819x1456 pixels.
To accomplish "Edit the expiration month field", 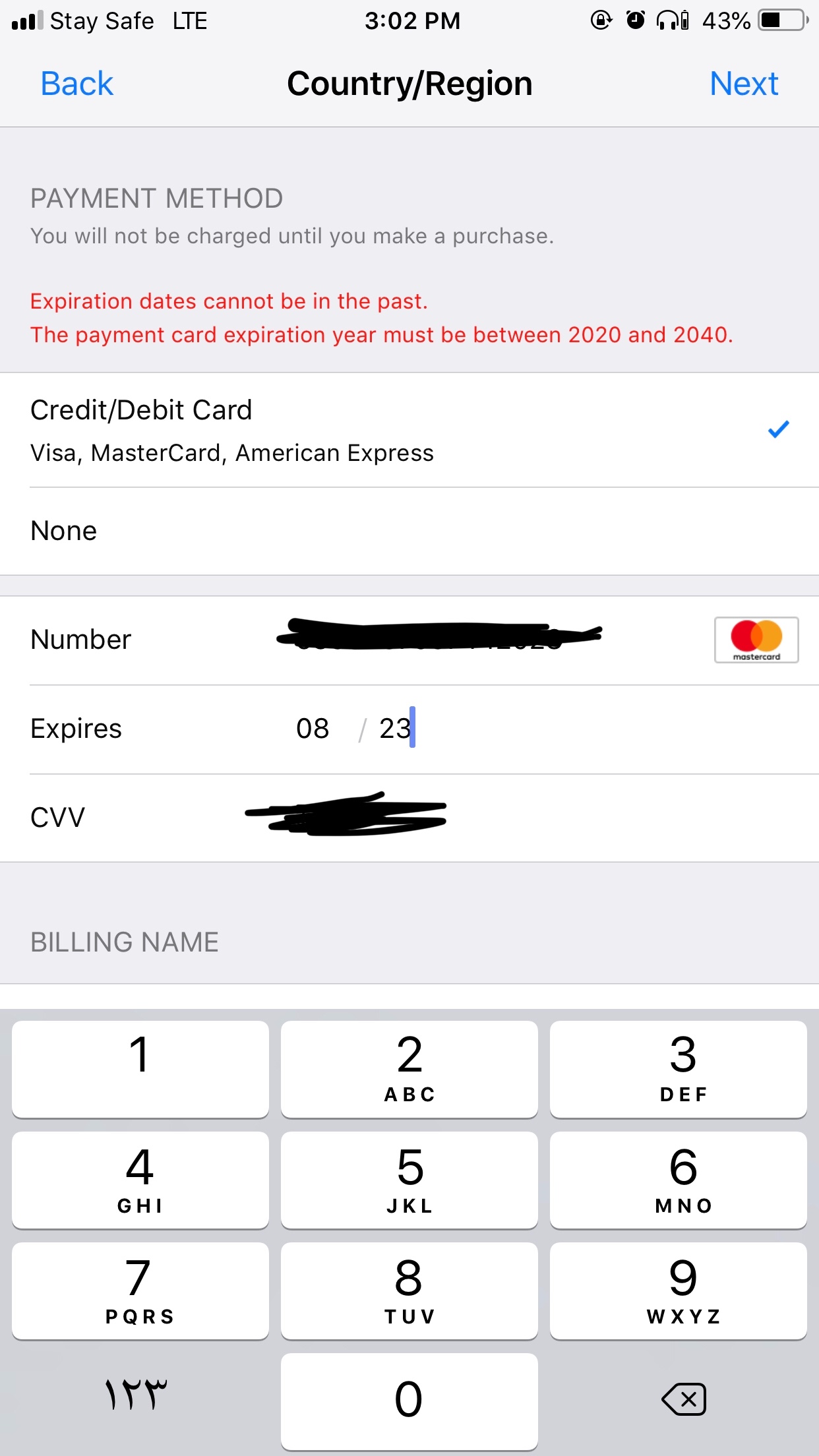I will 313,729.
